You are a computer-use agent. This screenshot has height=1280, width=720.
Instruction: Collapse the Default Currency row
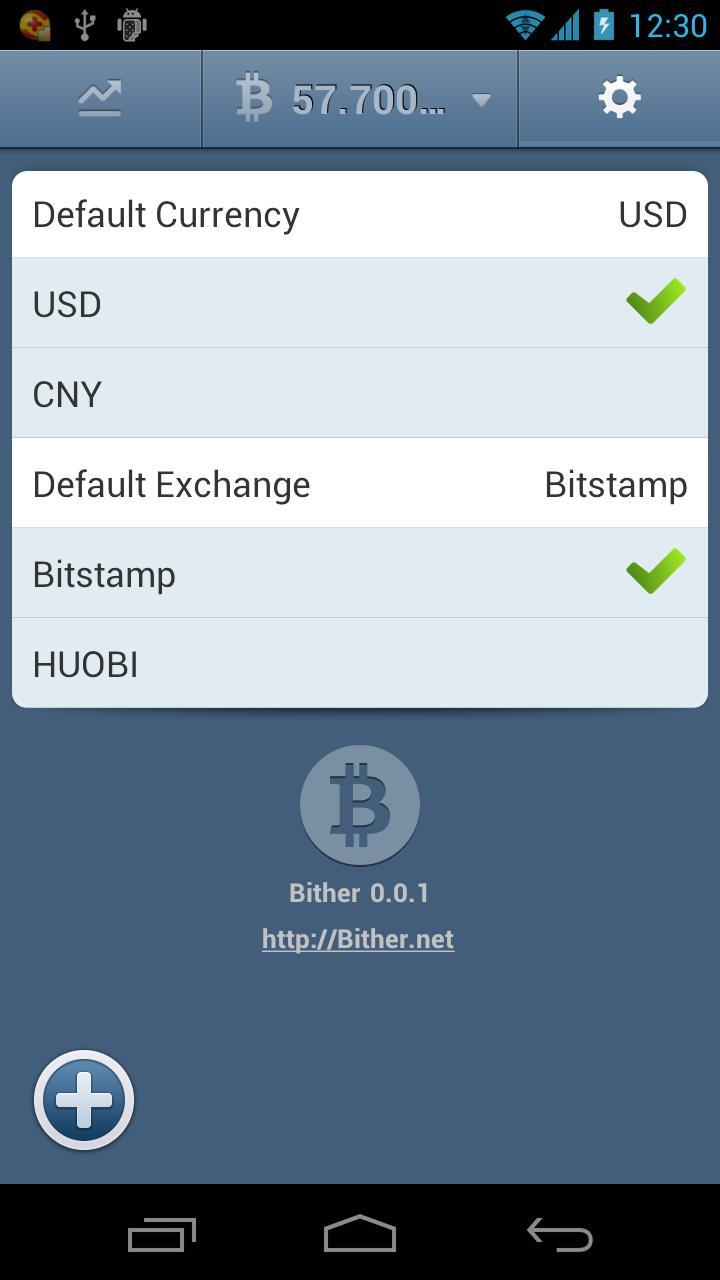[360, 214]
